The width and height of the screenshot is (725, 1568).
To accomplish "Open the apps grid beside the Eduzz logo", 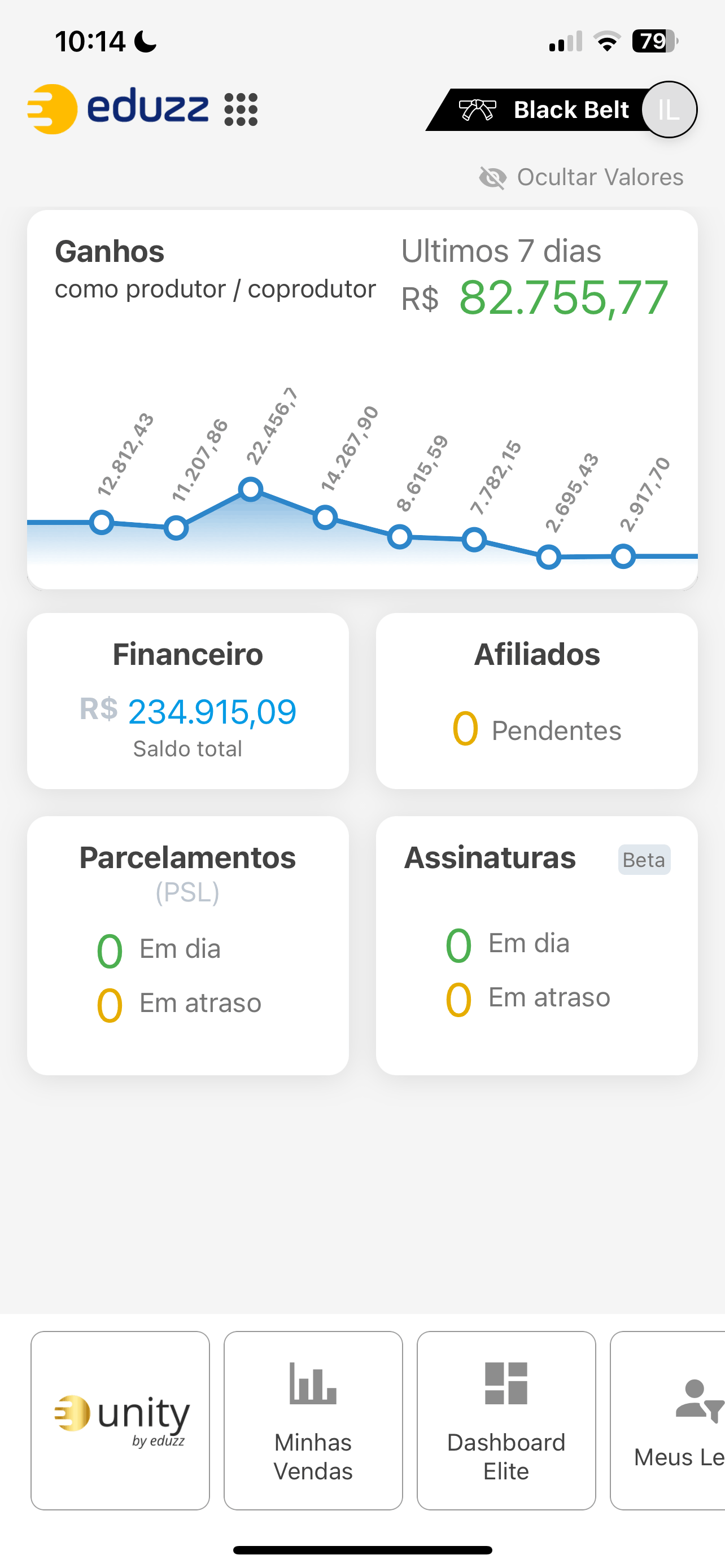I will (240, 110).
